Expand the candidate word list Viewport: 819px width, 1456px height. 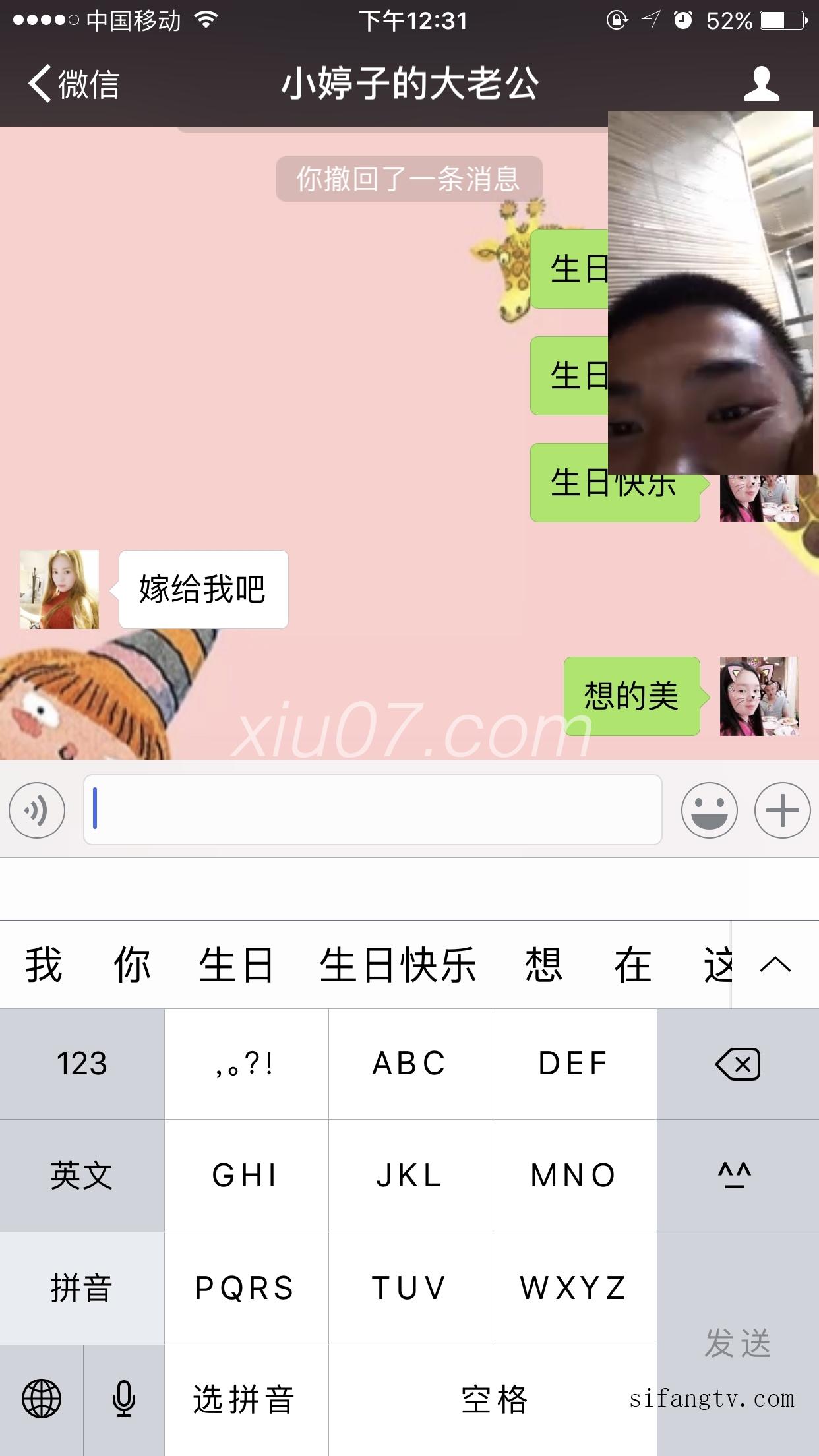[775, 965]
